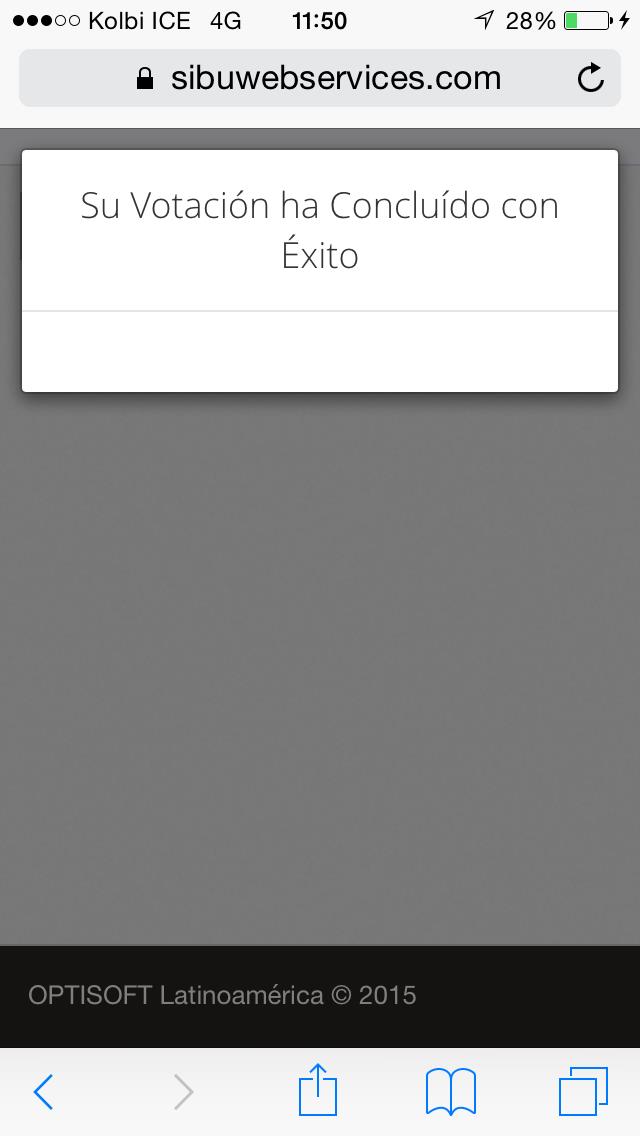640x1136 pixels.
Task: Show all open tabs
Action: click(x=583, y=1092)
